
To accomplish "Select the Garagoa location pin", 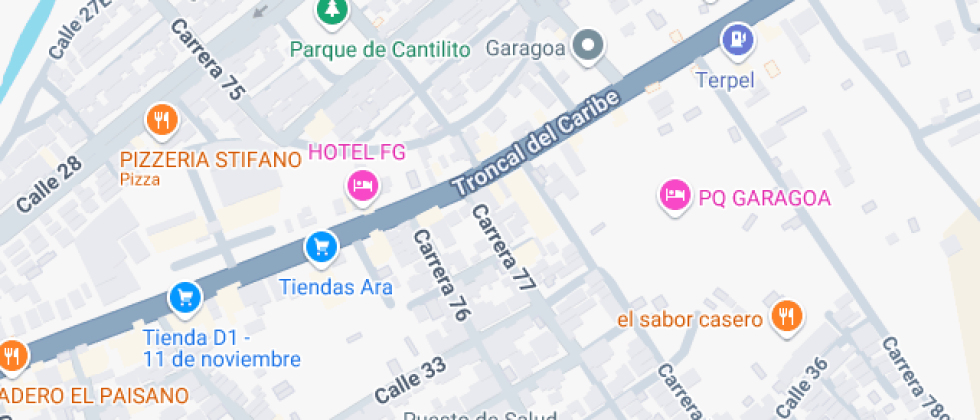I will [x=590, y=44].
